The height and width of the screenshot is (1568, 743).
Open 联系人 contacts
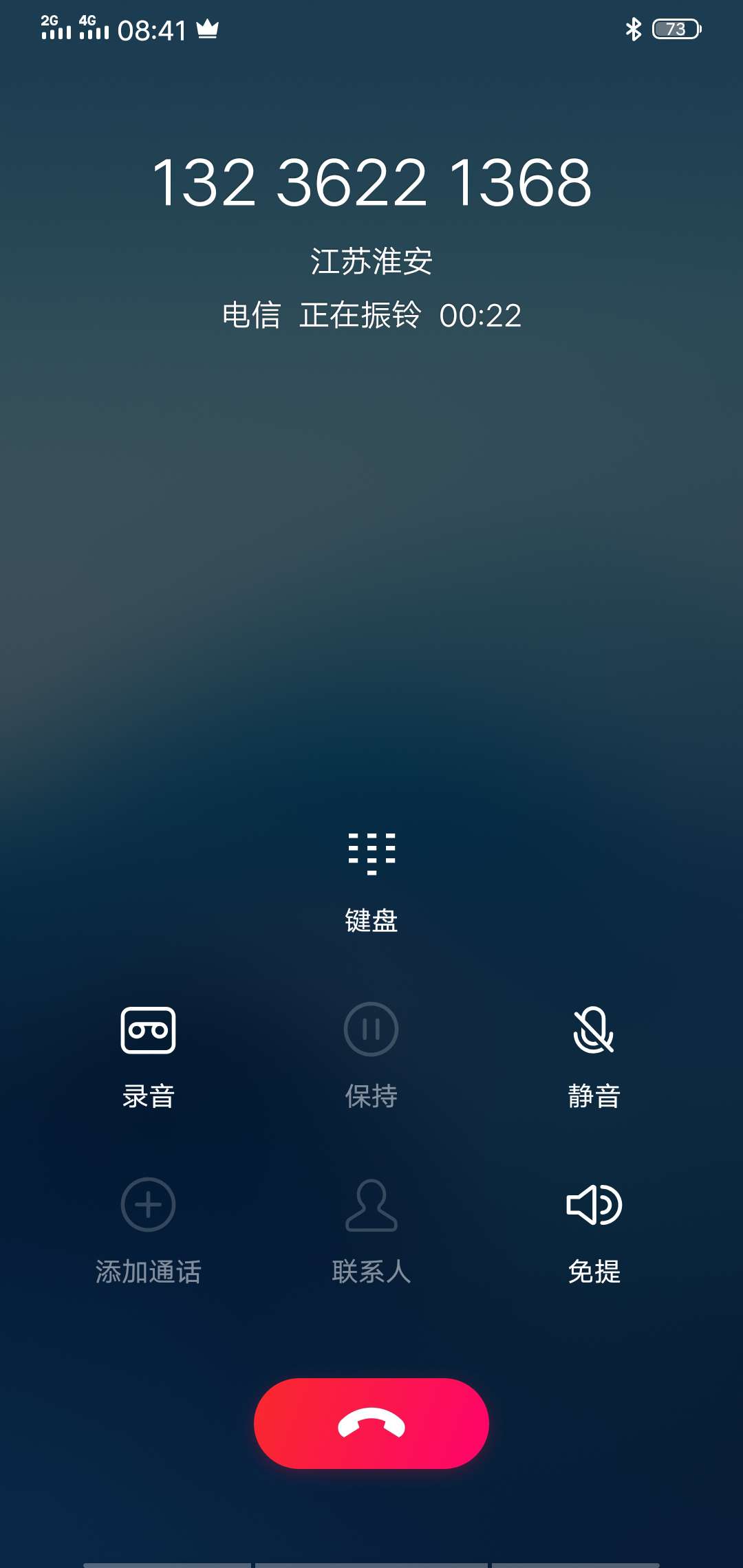click(371, 1232)
